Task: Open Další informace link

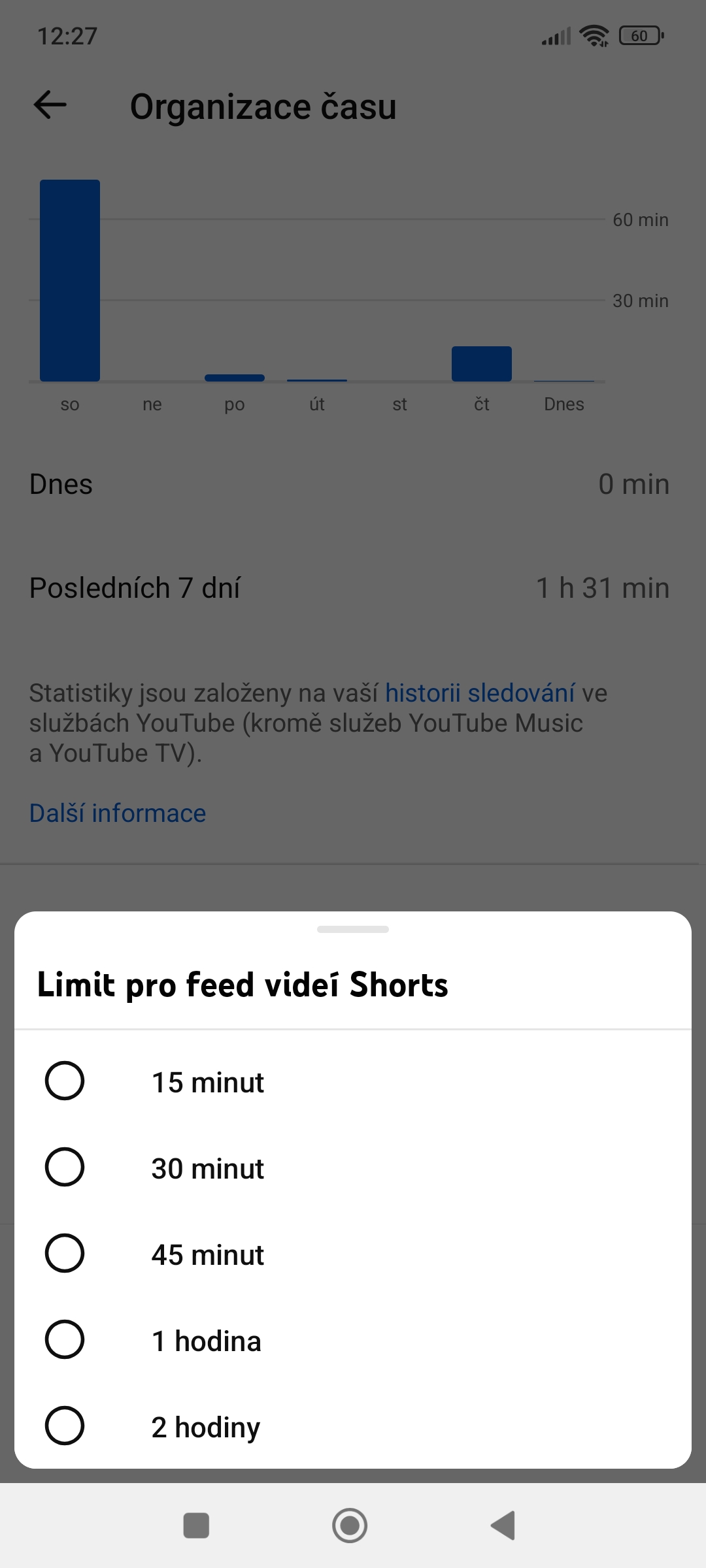Action: click(x=118, y=813)
